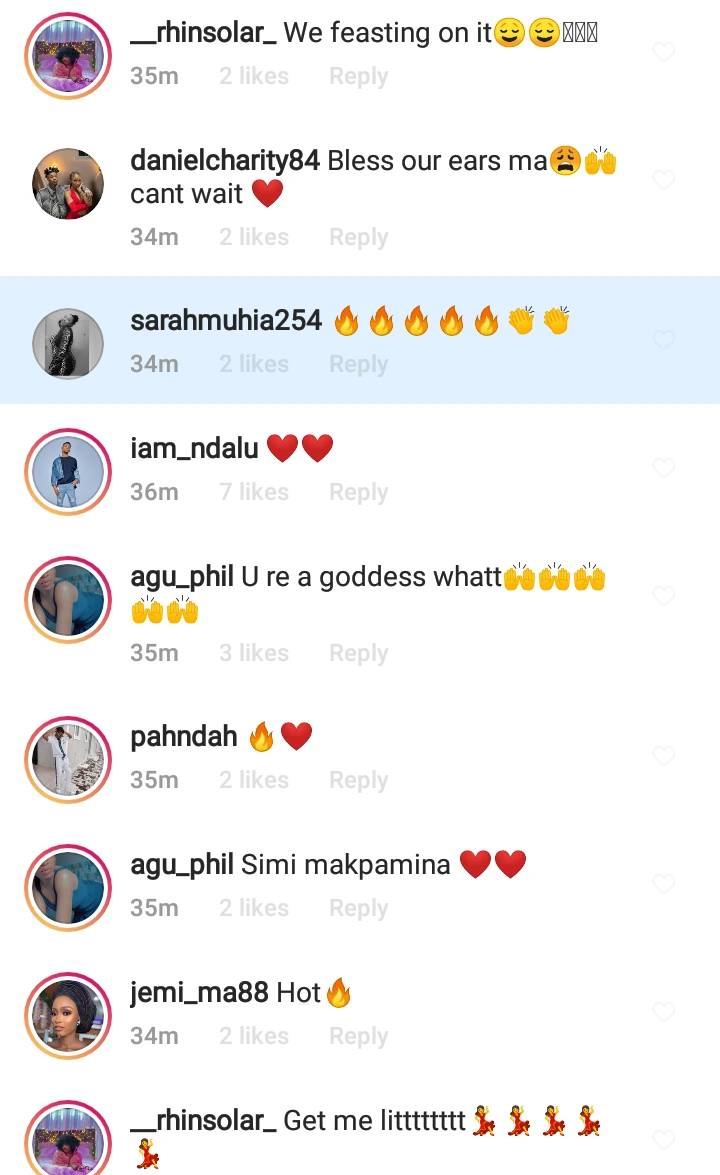Reply to jemi_ma88's 'Hot' comment

tap(358, 1036)
